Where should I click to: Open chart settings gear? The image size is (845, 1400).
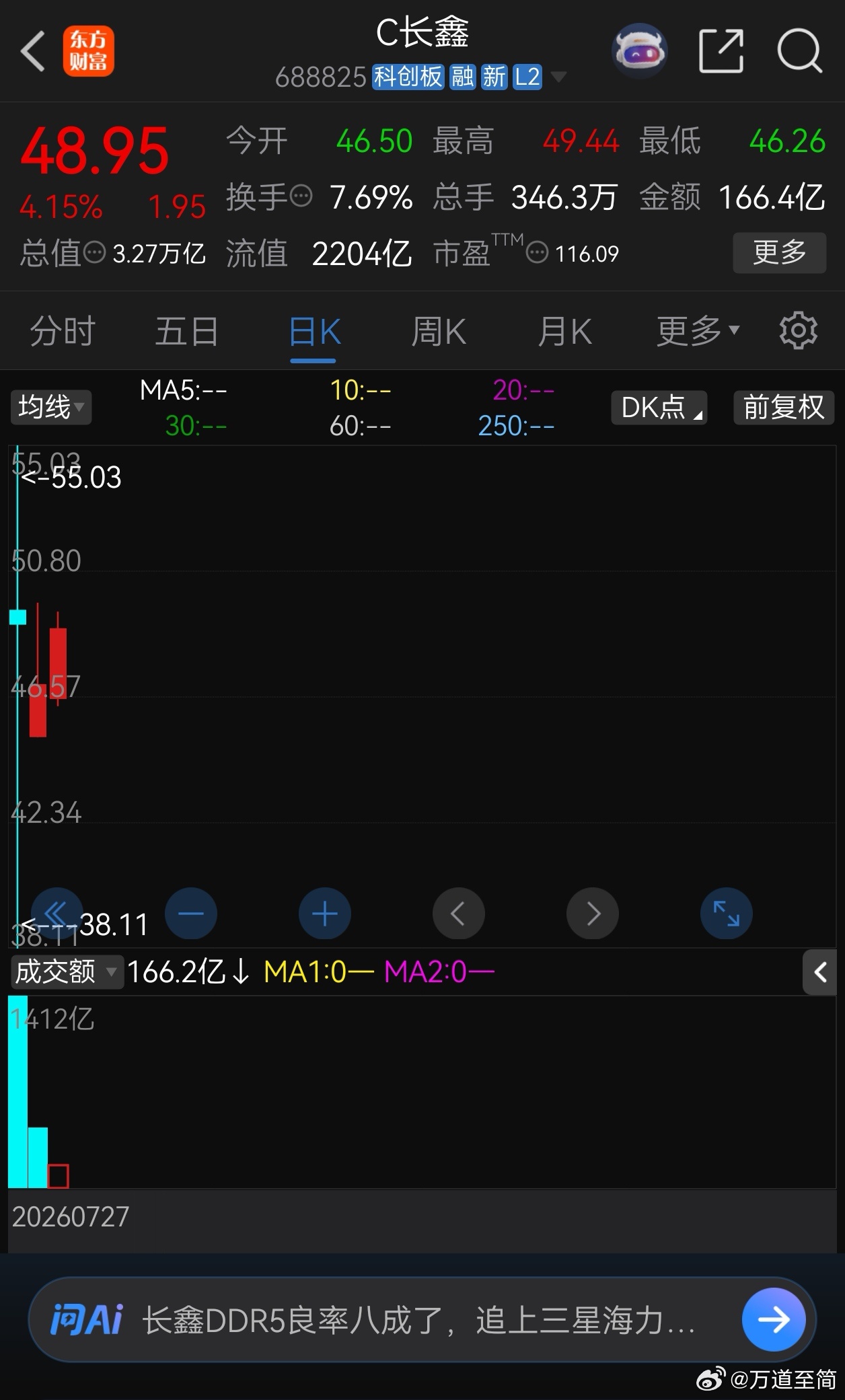pos(799,330)
